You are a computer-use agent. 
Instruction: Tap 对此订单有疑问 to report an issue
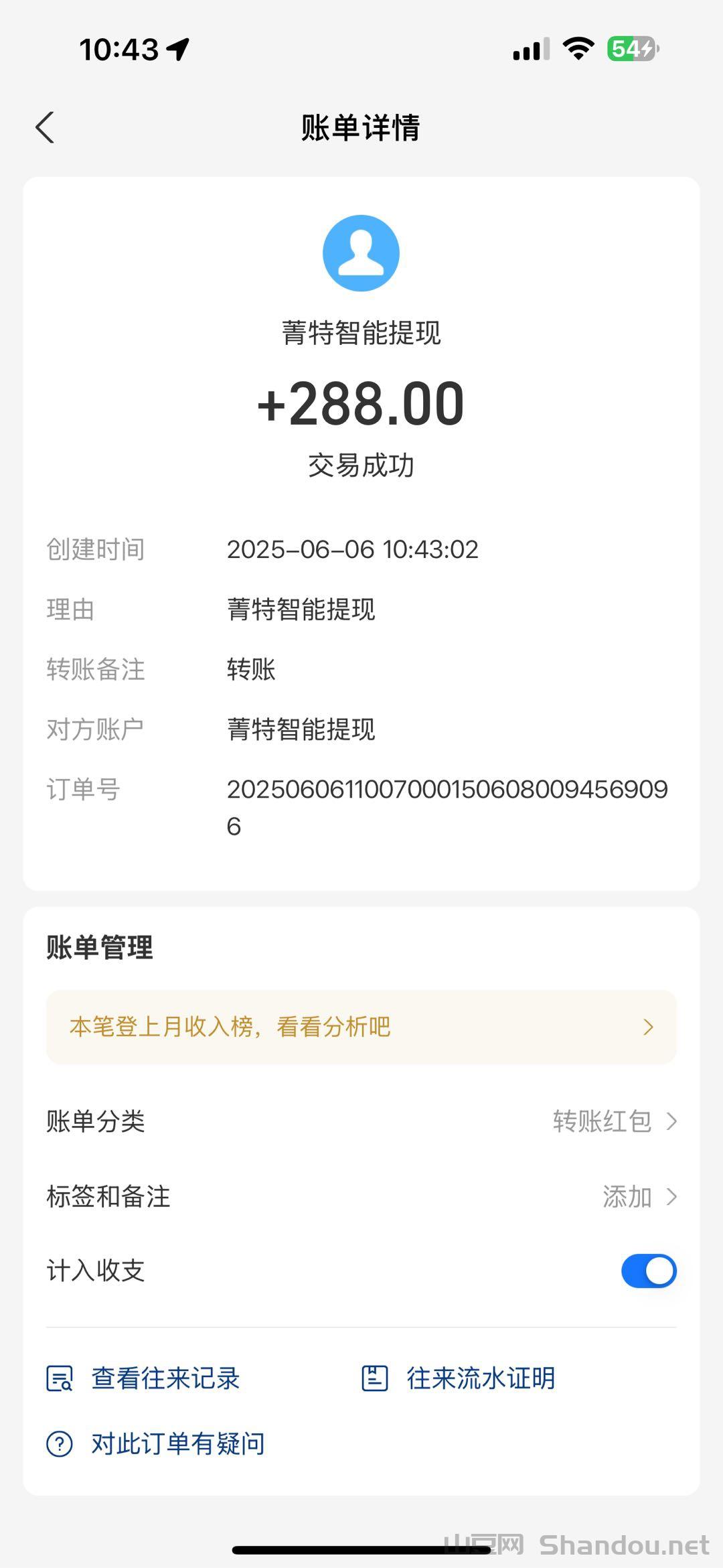[x=176, y=1442]
